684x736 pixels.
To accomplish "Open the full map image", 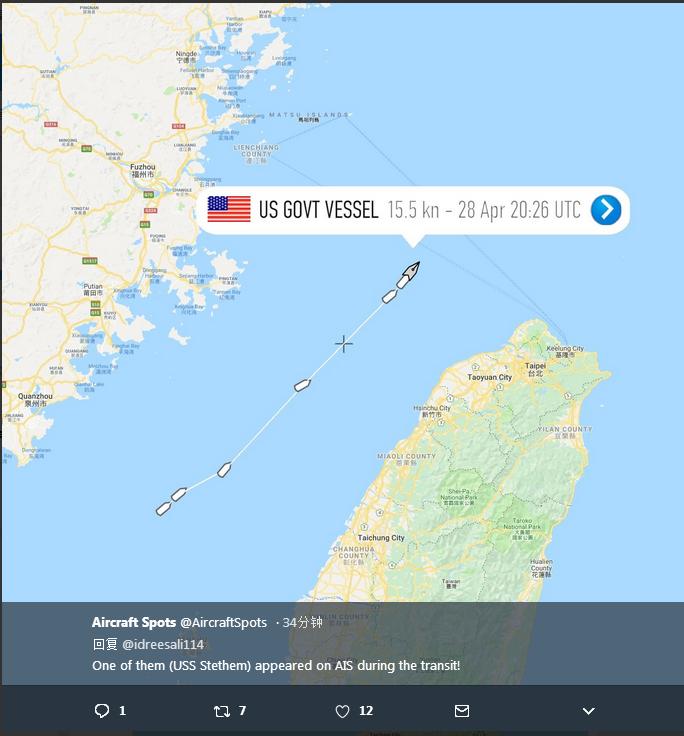I will pyautogui.click(x=342, y=400).
